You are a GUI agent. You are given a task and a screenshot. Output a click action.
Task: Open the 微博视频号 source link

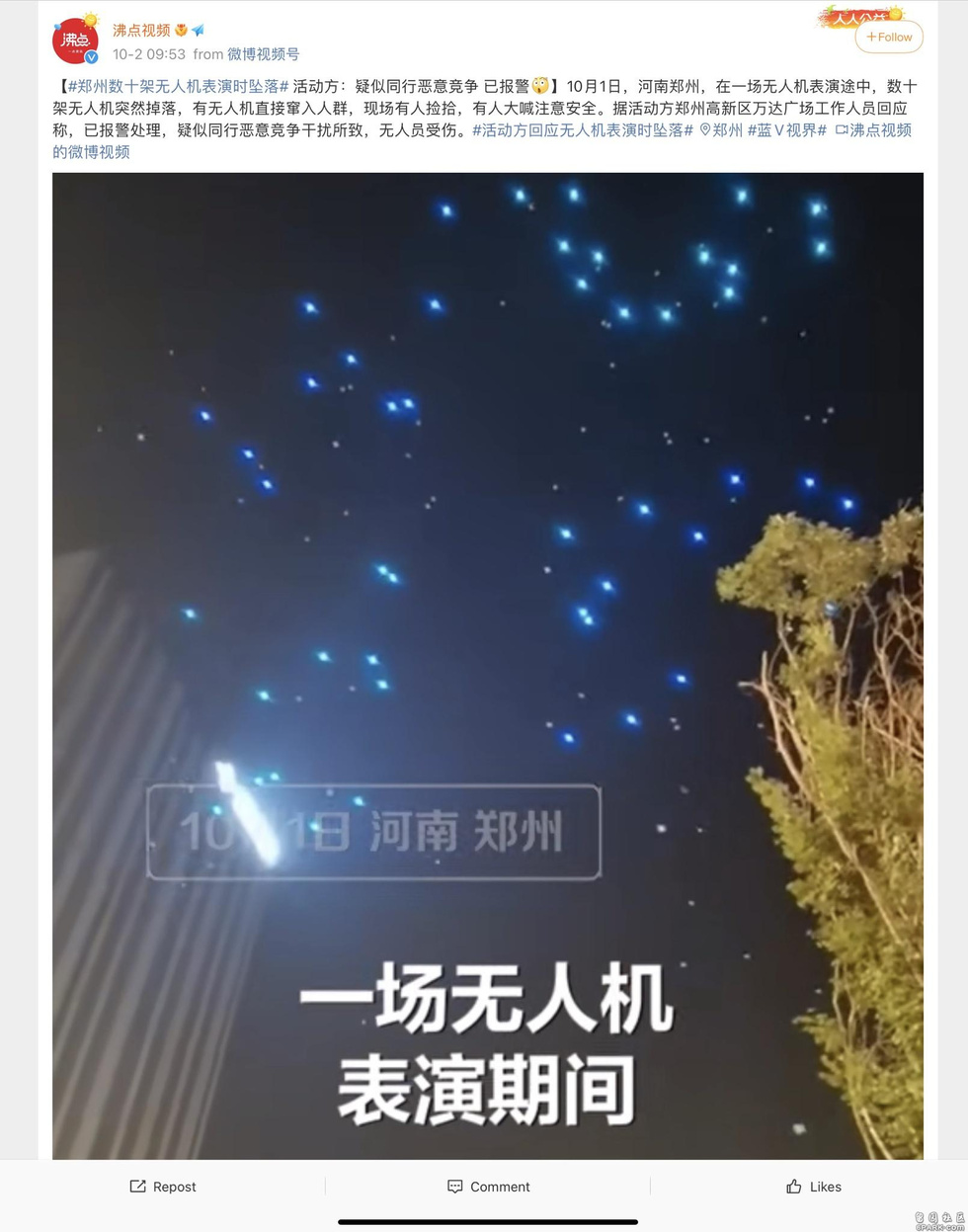coord(263,54)
